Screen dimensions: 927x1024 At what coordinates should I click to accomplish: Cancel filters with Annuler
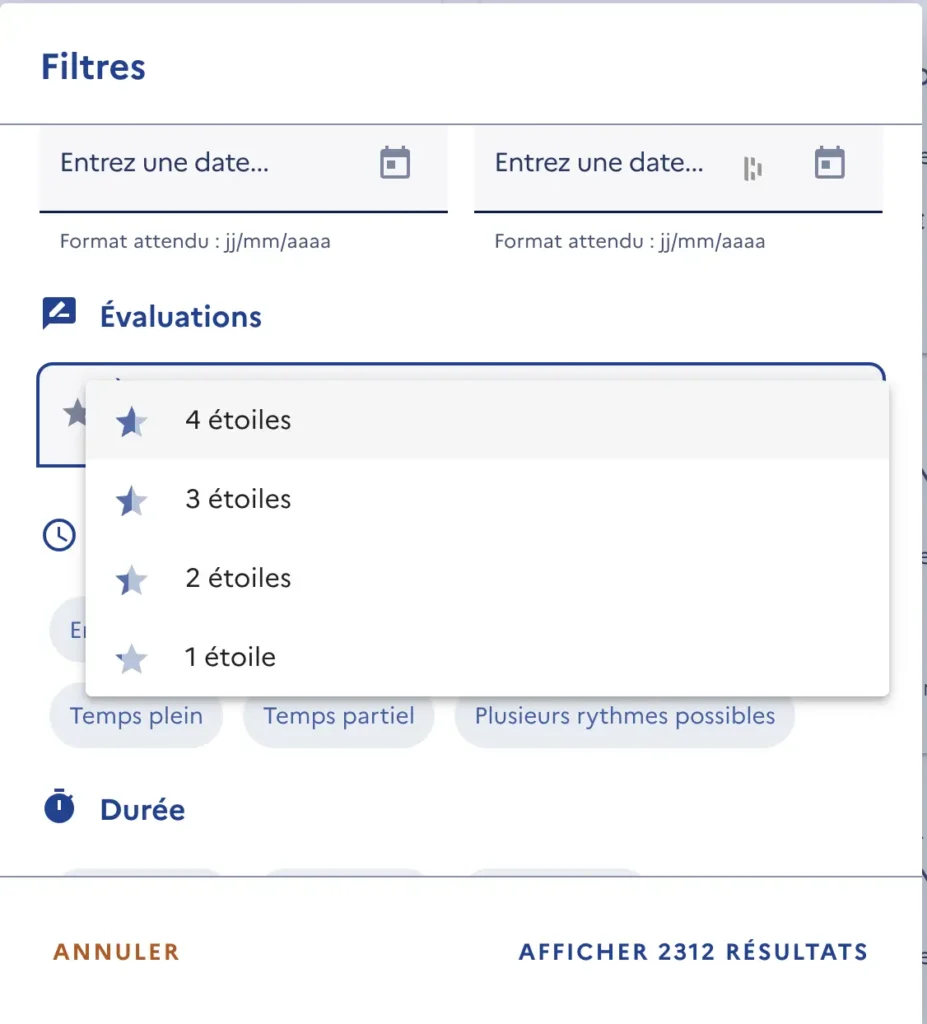click(x=117, y=952)
